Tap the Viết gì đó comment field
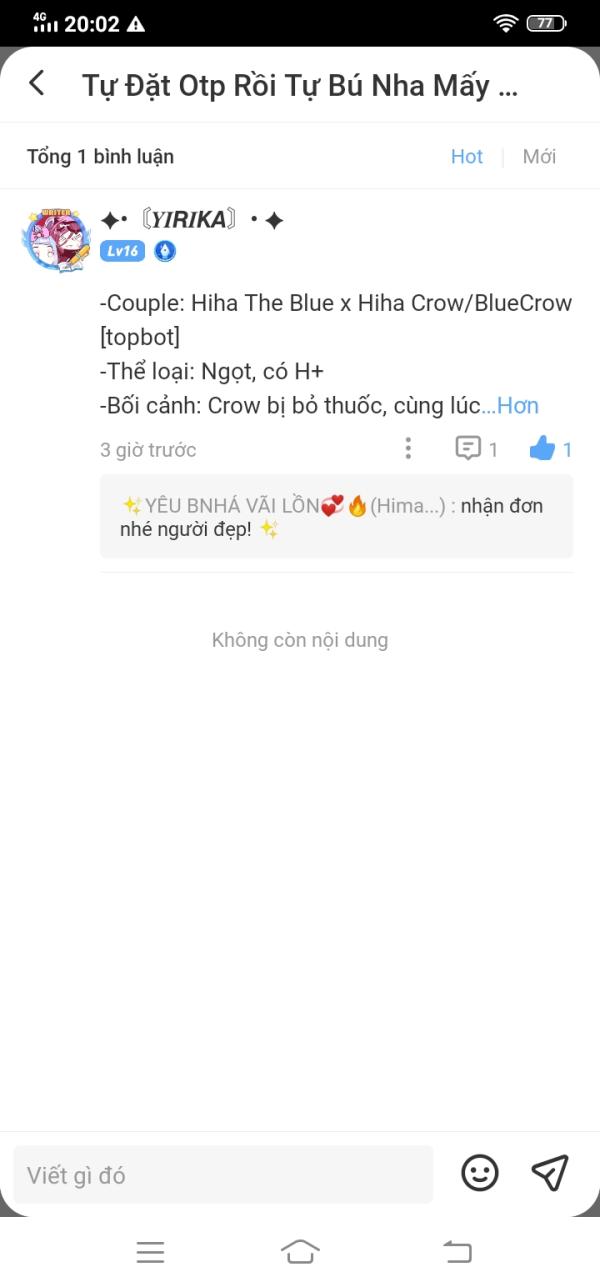The height and width of the screenshot is (1287, 600). click(222, 1175)
